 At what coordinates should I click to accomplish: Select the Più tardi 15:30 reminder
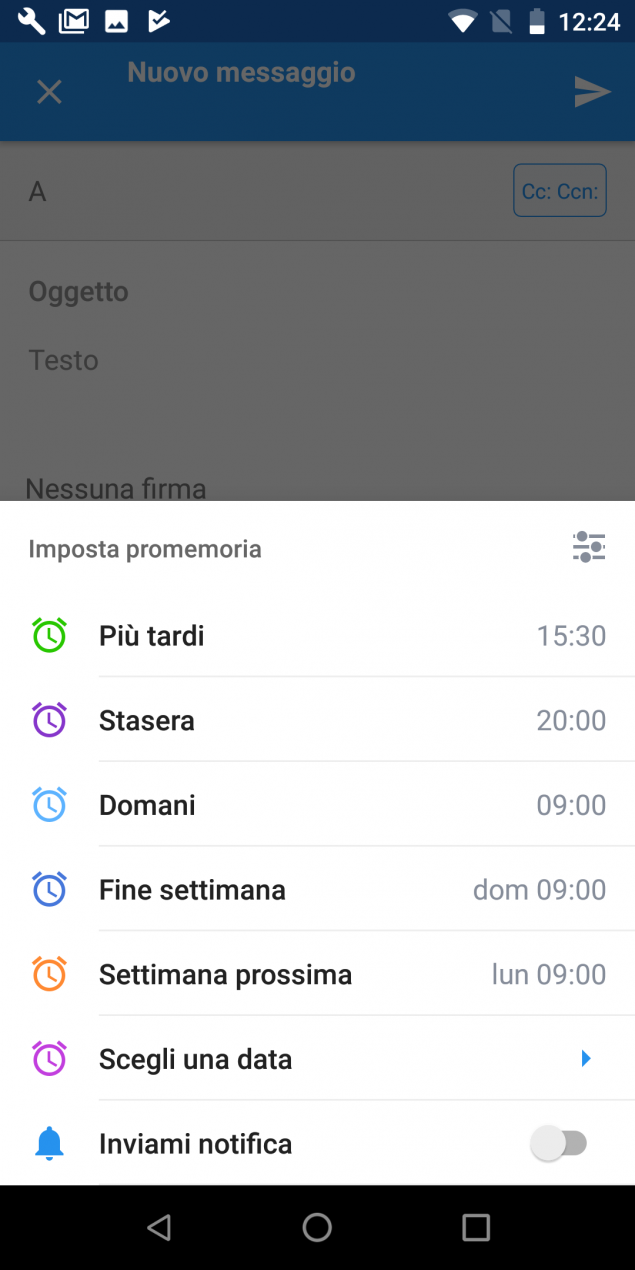tap(317, 635)
